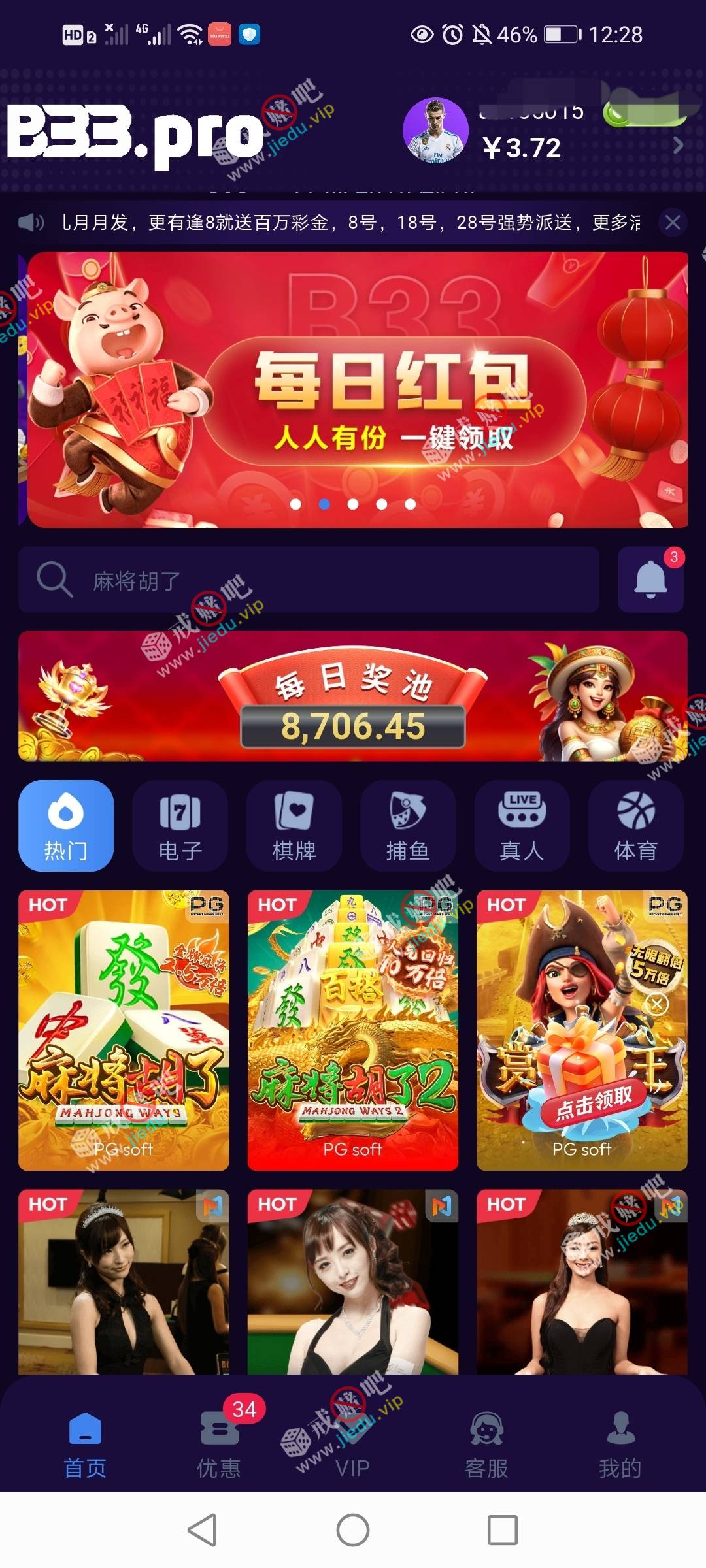This screenshot has width=706, height=1568.
Task: Show the 捕鱼 games
Action: pyautogui.click(x=408, y=825)
